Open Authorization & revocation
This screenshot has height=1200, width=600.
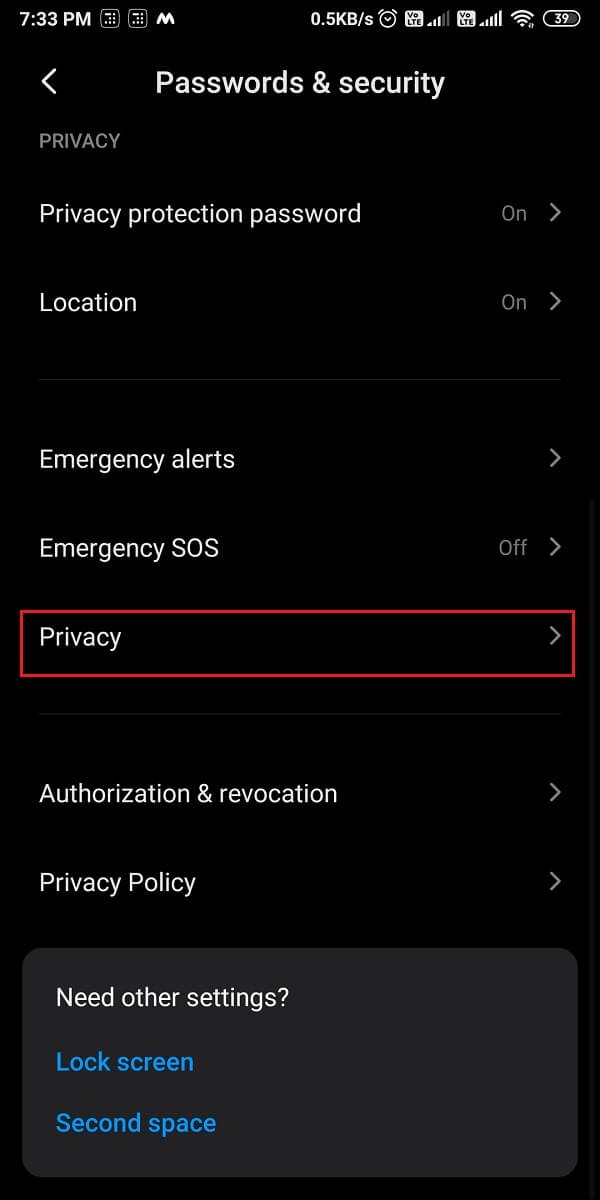coord(299,793)
